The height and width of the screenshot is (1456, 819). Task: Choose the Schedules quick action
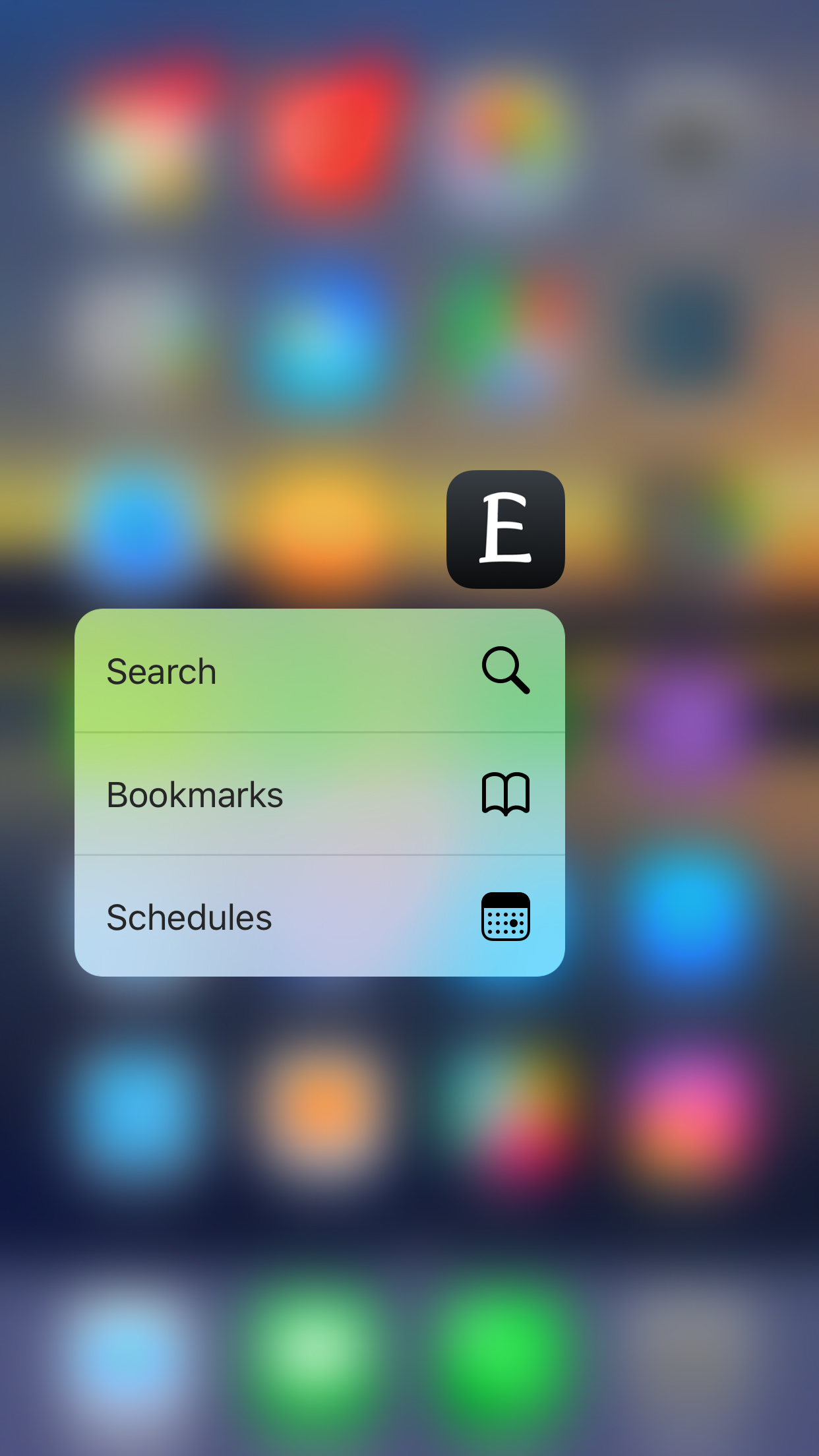(x=319, y=917)
